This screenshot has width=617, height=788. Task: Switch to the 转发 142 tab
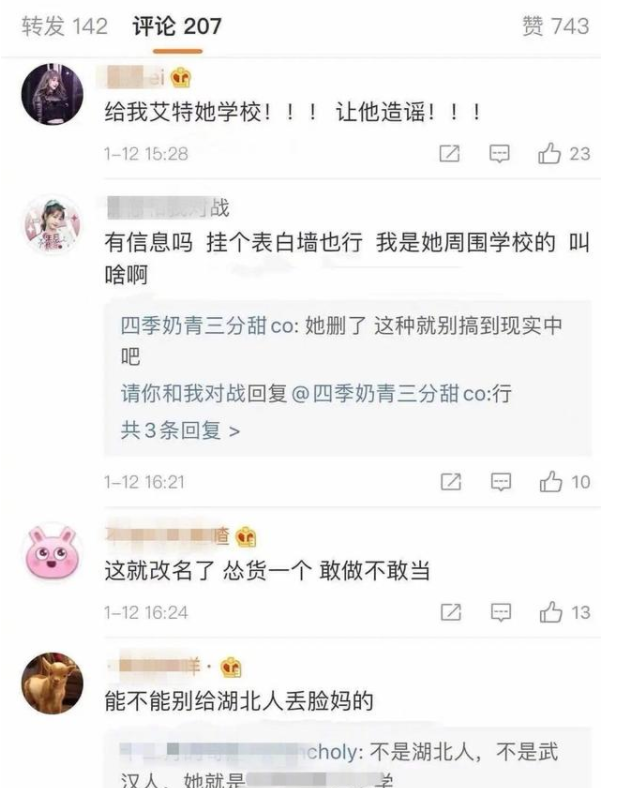pos(64,26)
